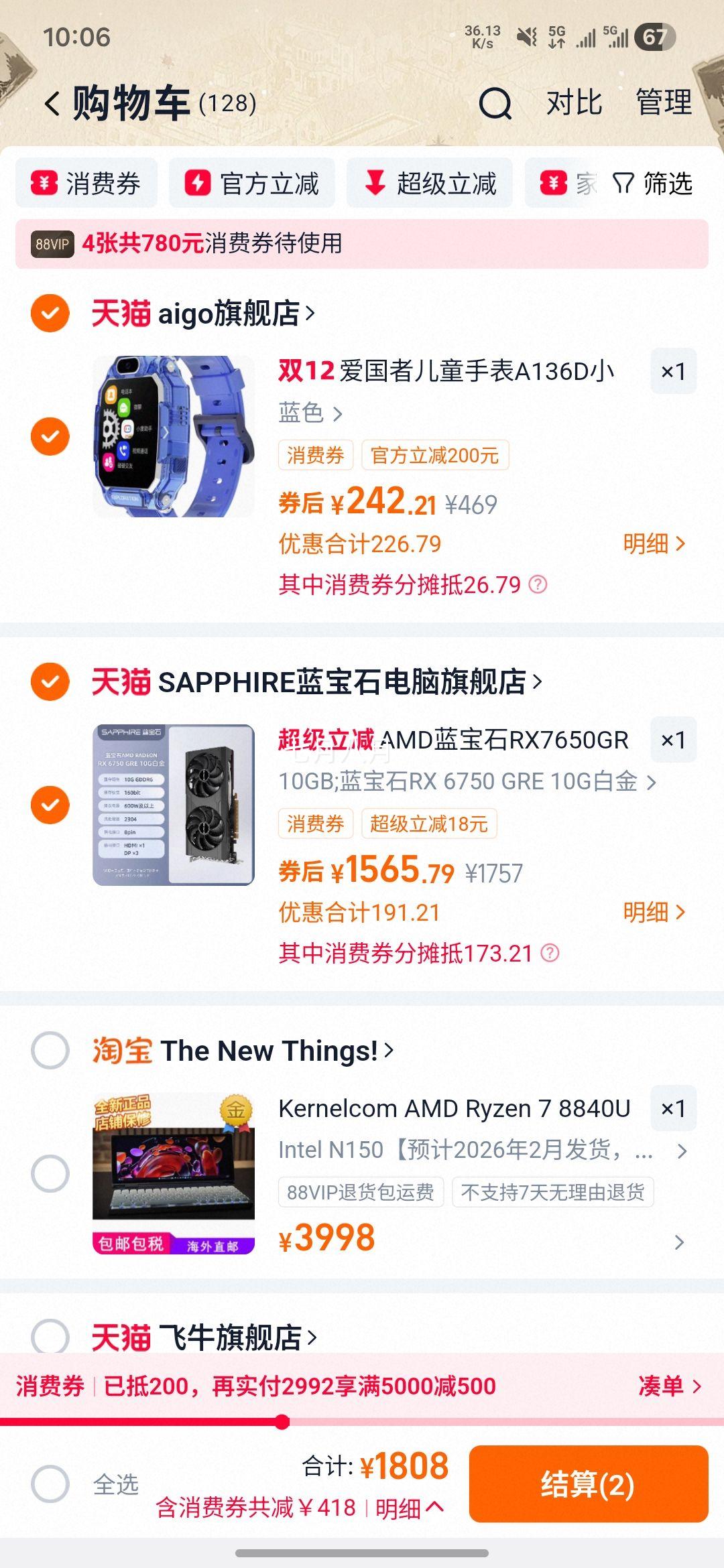Change the 蓝色 variant of the watch
The width and height of the screenshot is (724, 1568).
(x=310, y=413)
